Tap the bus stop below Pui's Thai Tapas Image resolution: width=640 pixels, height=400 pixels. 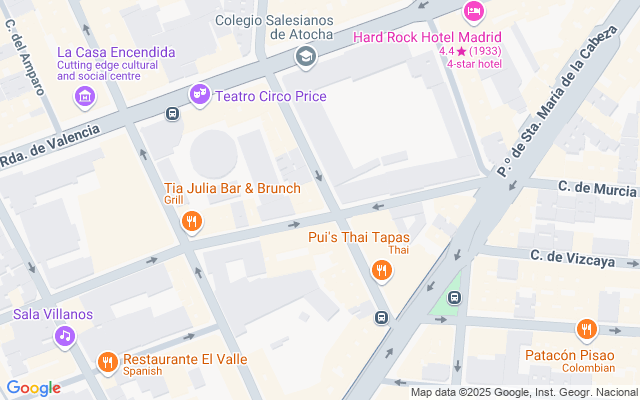coord(381,317)
